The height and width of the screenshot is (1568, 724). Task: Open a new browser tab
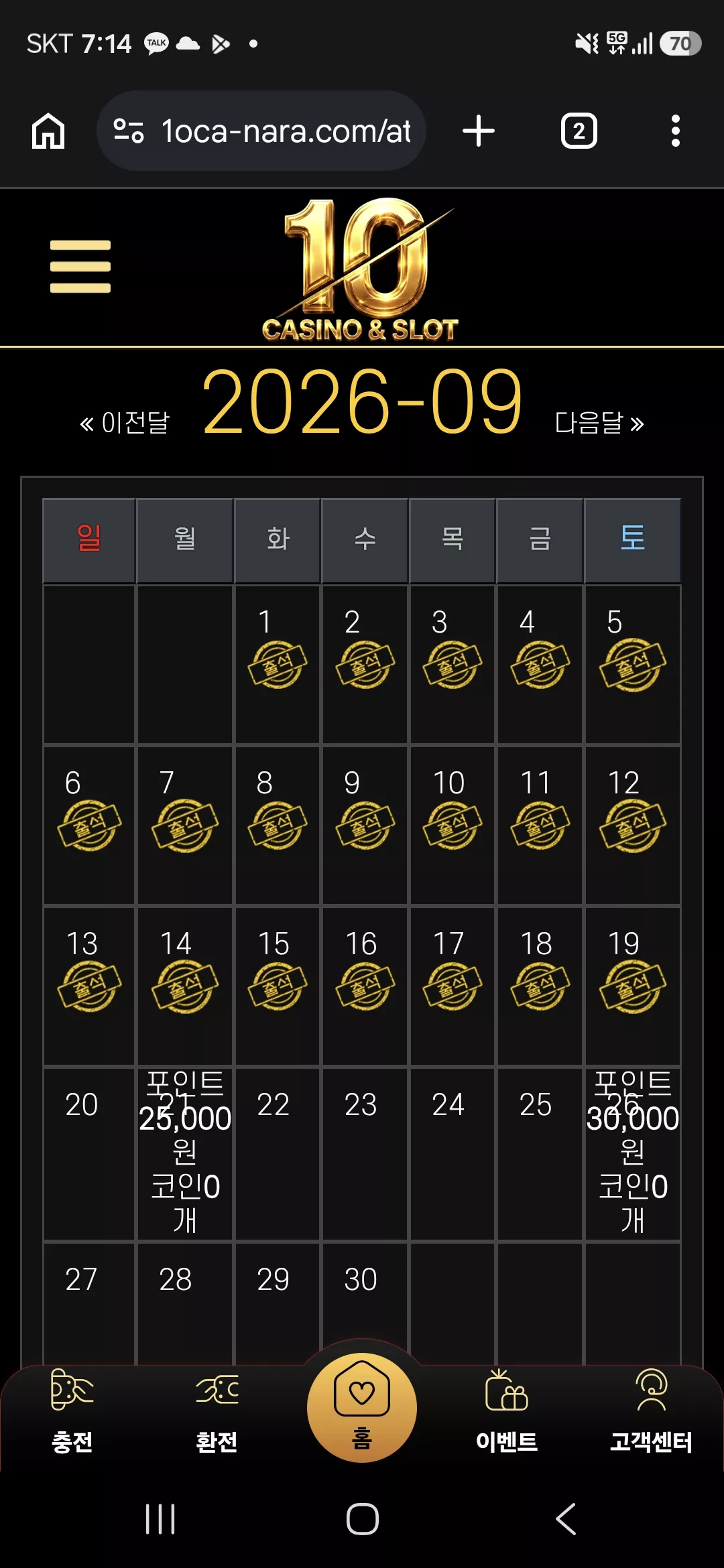click(x=479, y=131)
